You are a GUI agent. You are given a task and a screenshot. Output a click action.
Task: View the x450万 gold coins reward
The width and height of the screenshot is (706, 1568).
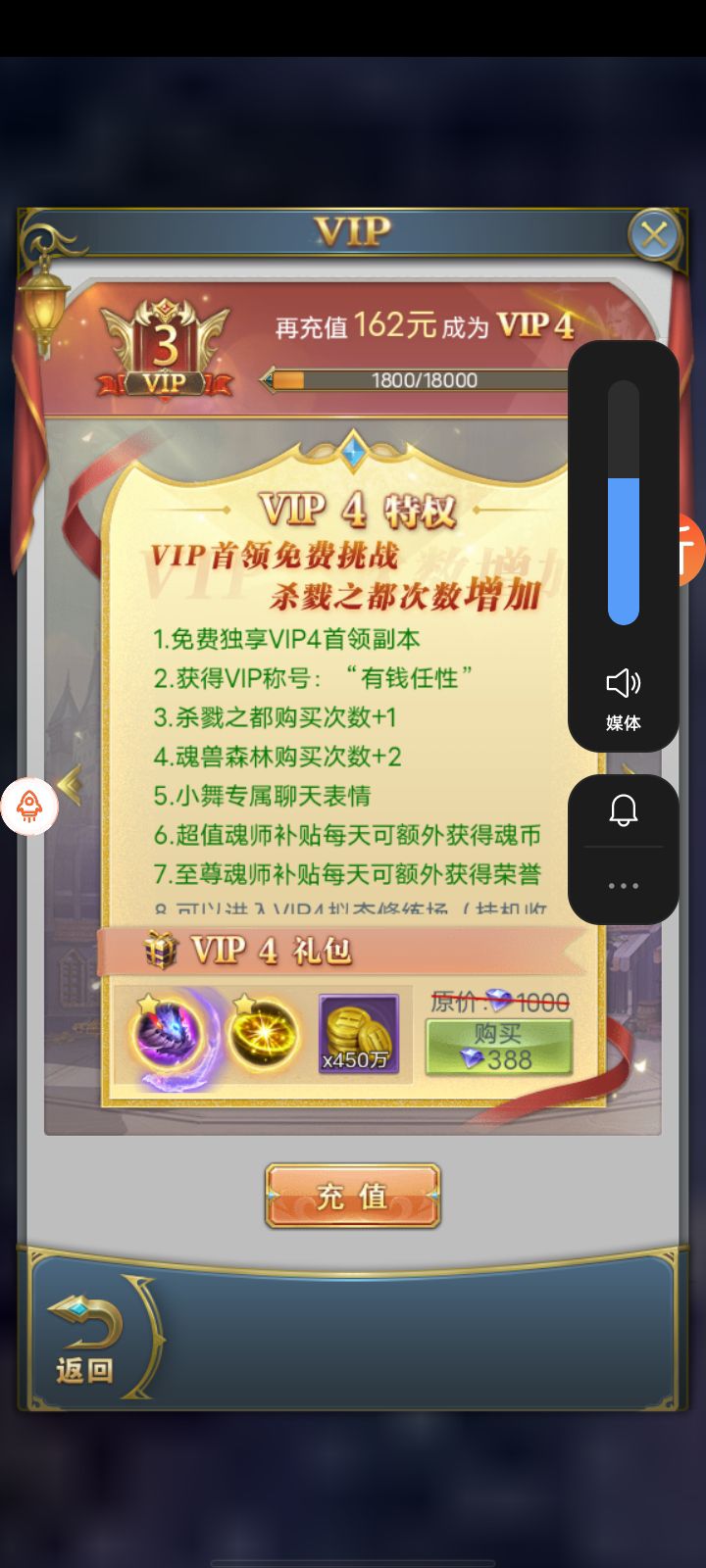pyautogui.click(x=358, y=1035)
